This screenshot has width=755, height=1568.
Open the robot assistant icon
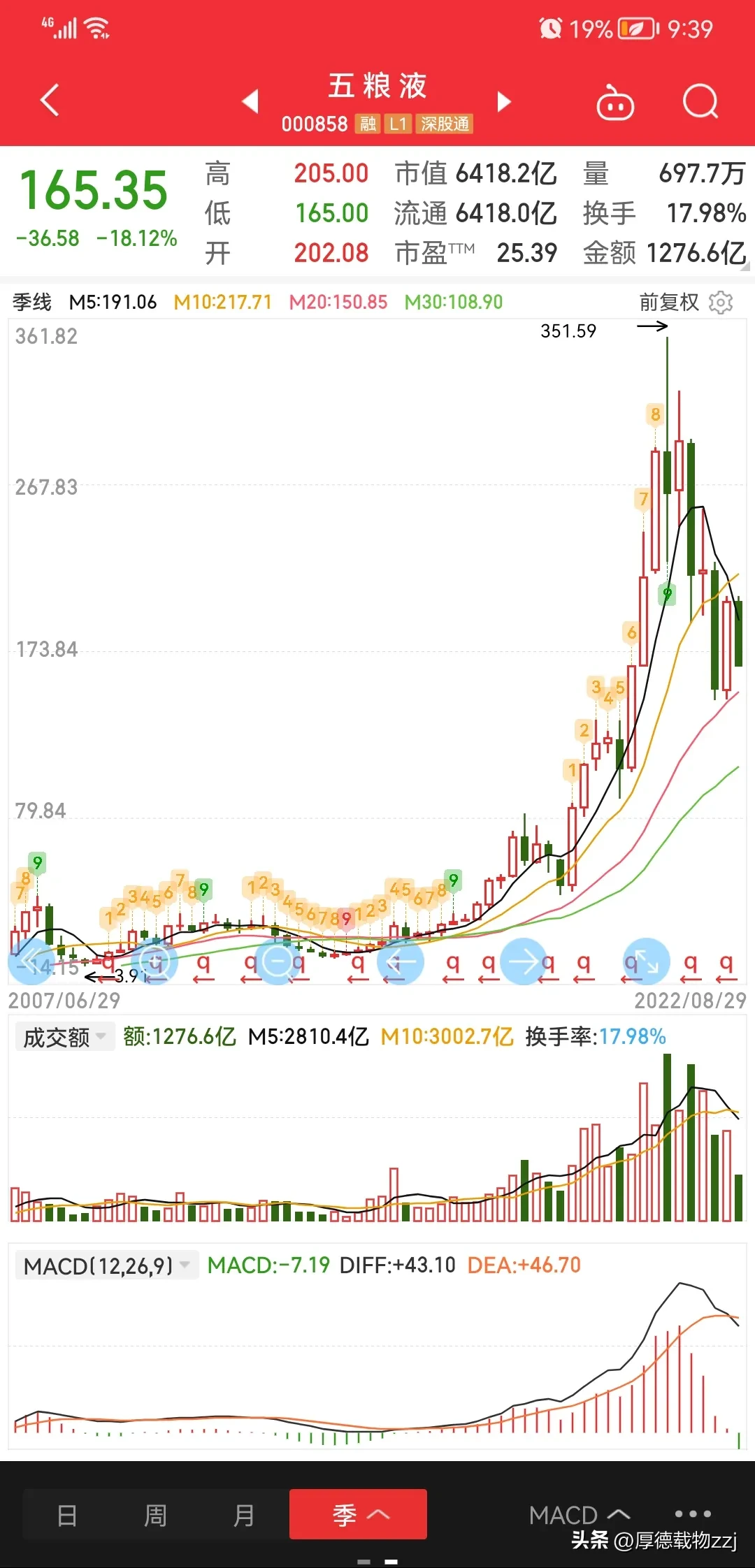pyautogui.click(x=614, y=103)
